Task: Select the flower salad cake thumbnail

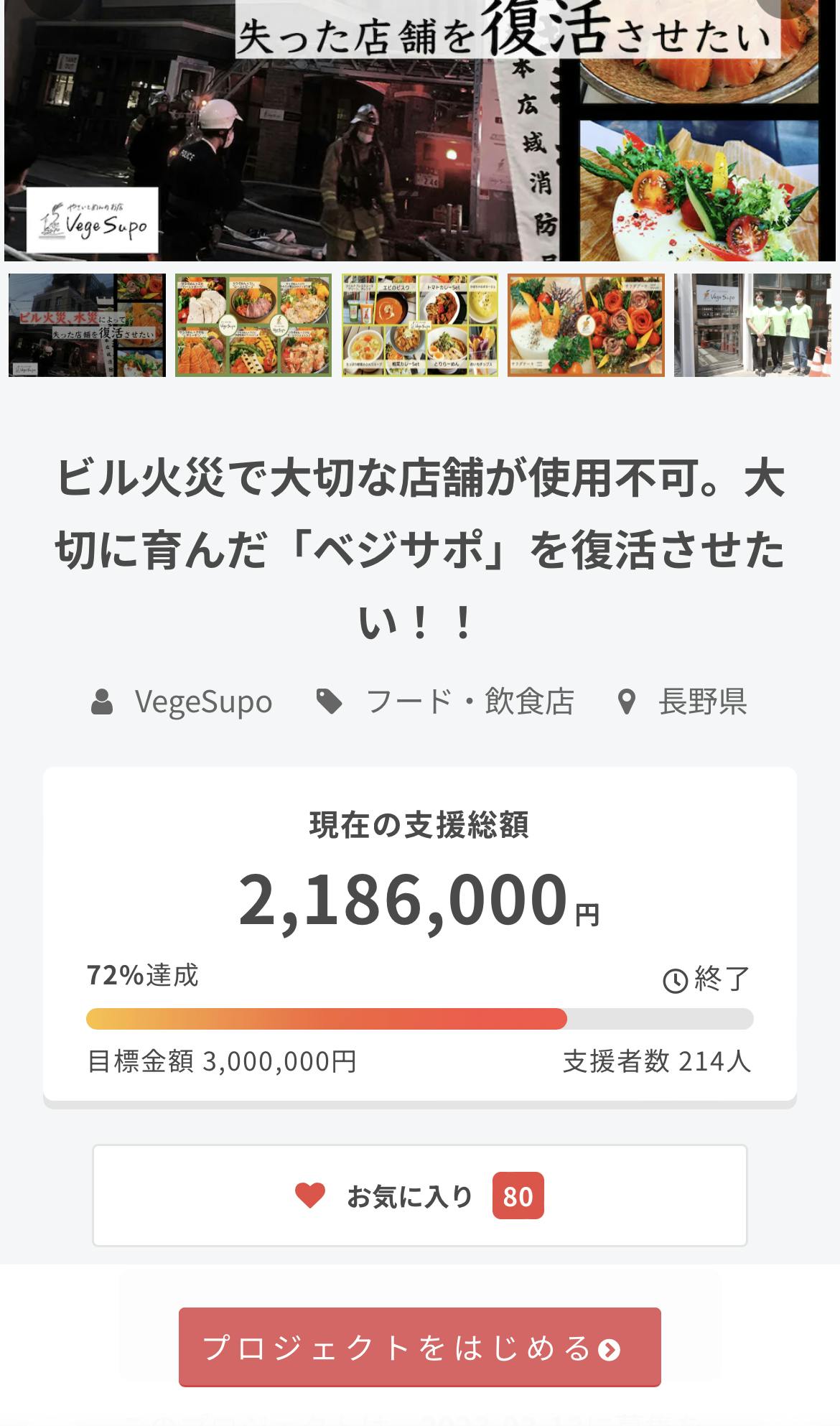Action: pyautogui.click(x=586, y=325)
